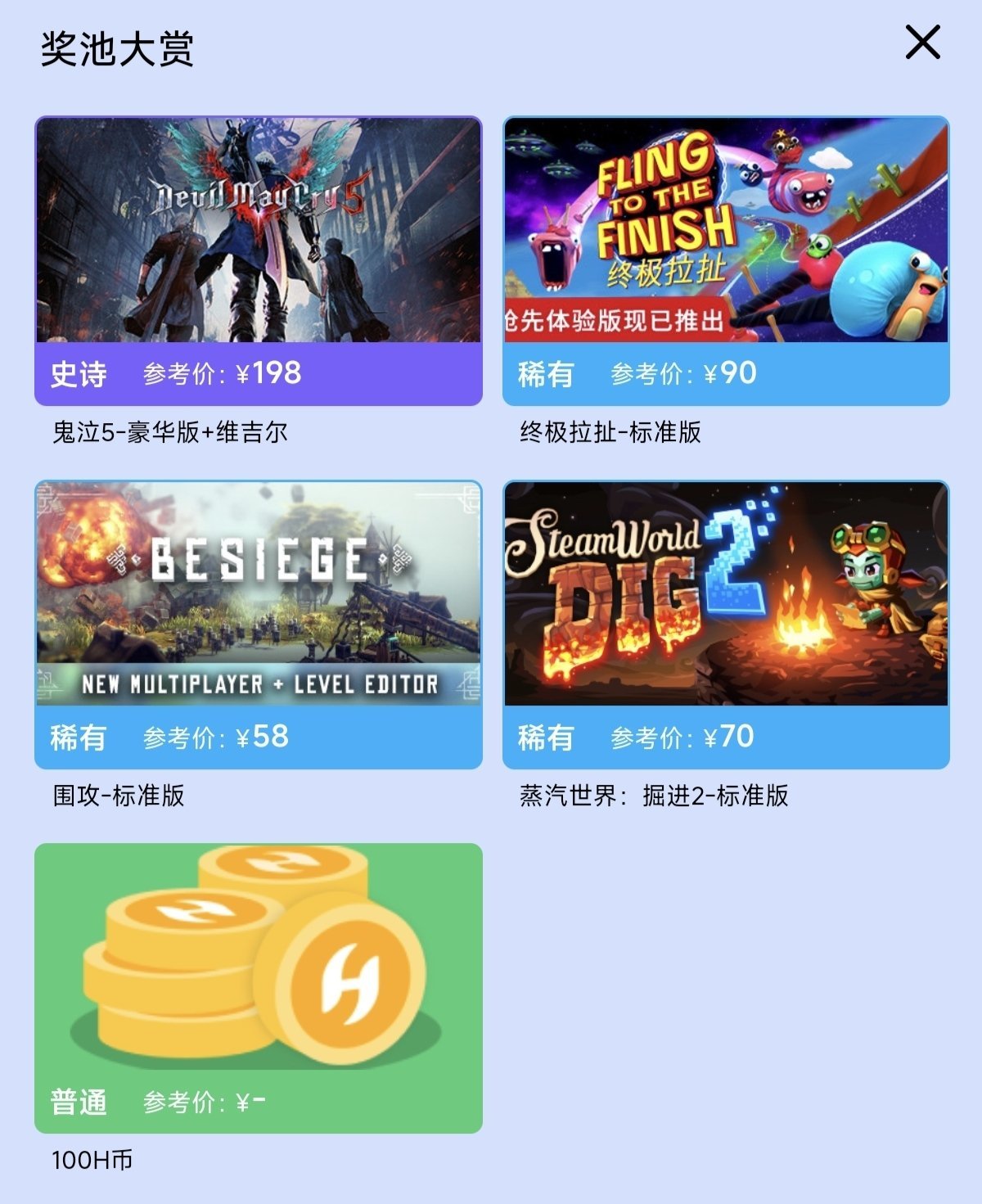Viewport: 982px width, 1204px height.
Task: Open the Devil May Cry 5 prize card
Action: 258,260
